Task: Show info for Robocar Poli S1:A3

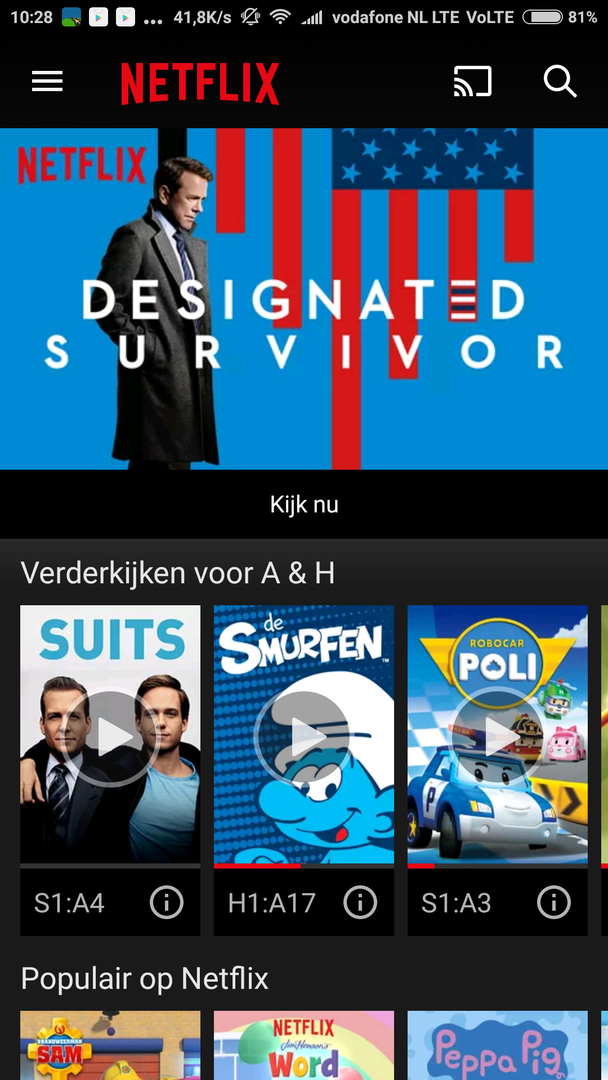Action: [553, 903]
